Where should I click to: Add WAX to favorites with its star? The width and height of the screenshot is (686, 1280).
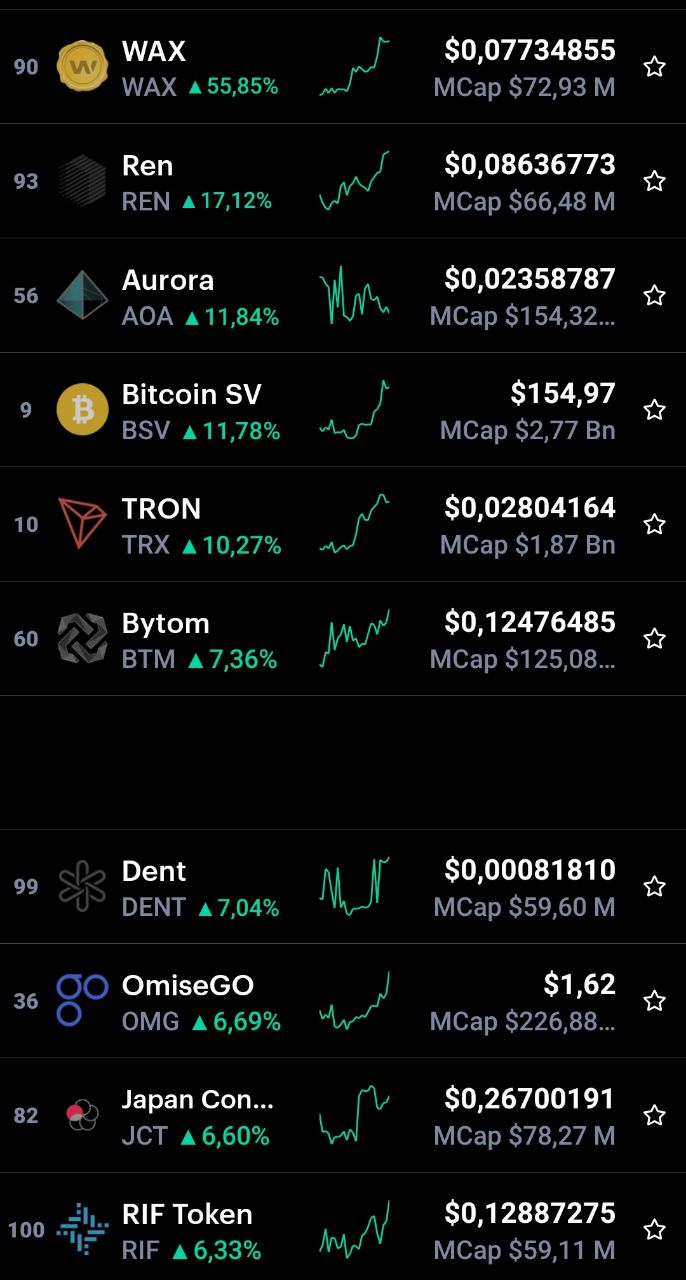point(654,67)
